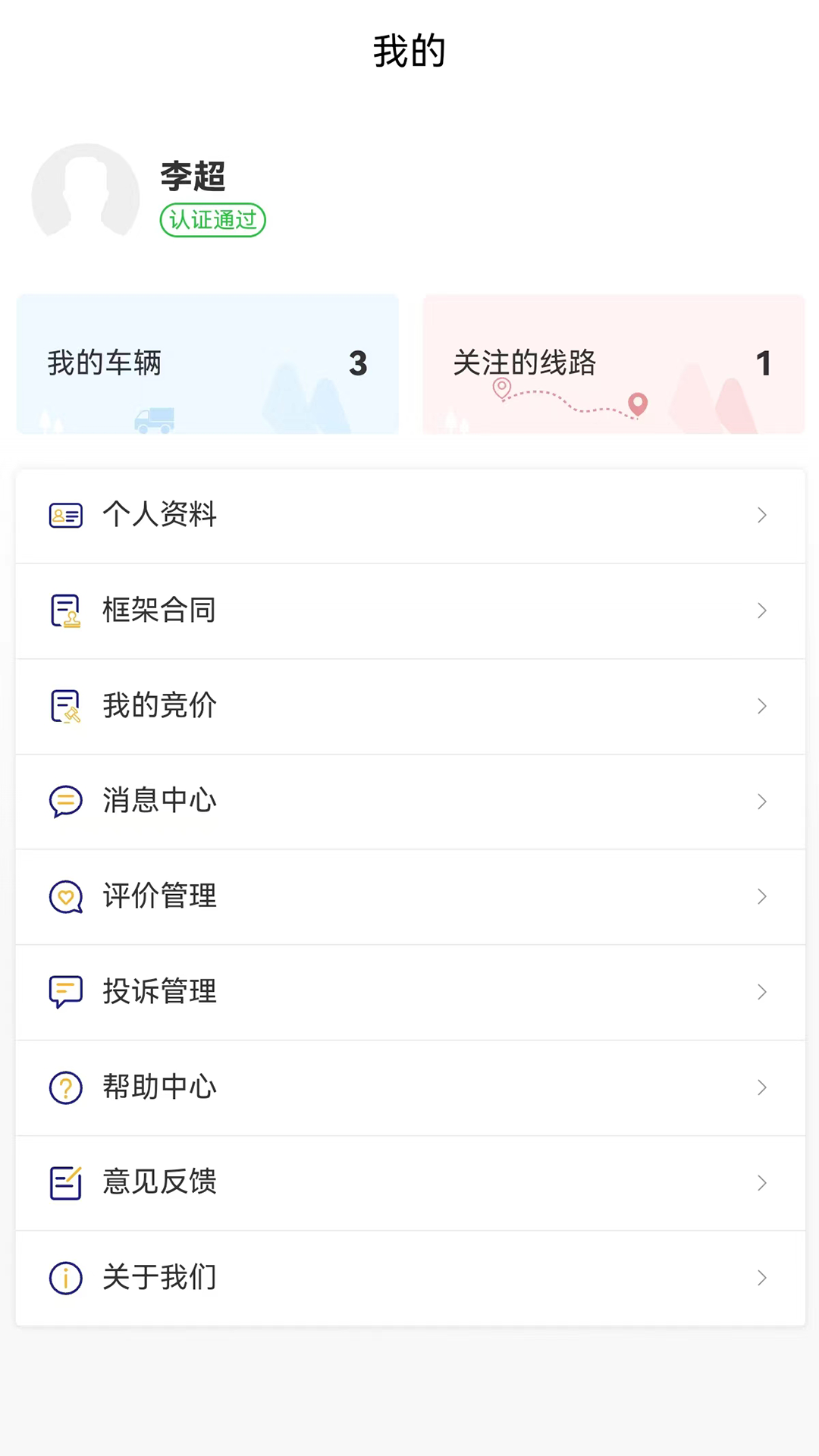Click the truck icon in 我的车辆 card
The width and height of the screenshot is (819, 1456).
tap(154, 420)
